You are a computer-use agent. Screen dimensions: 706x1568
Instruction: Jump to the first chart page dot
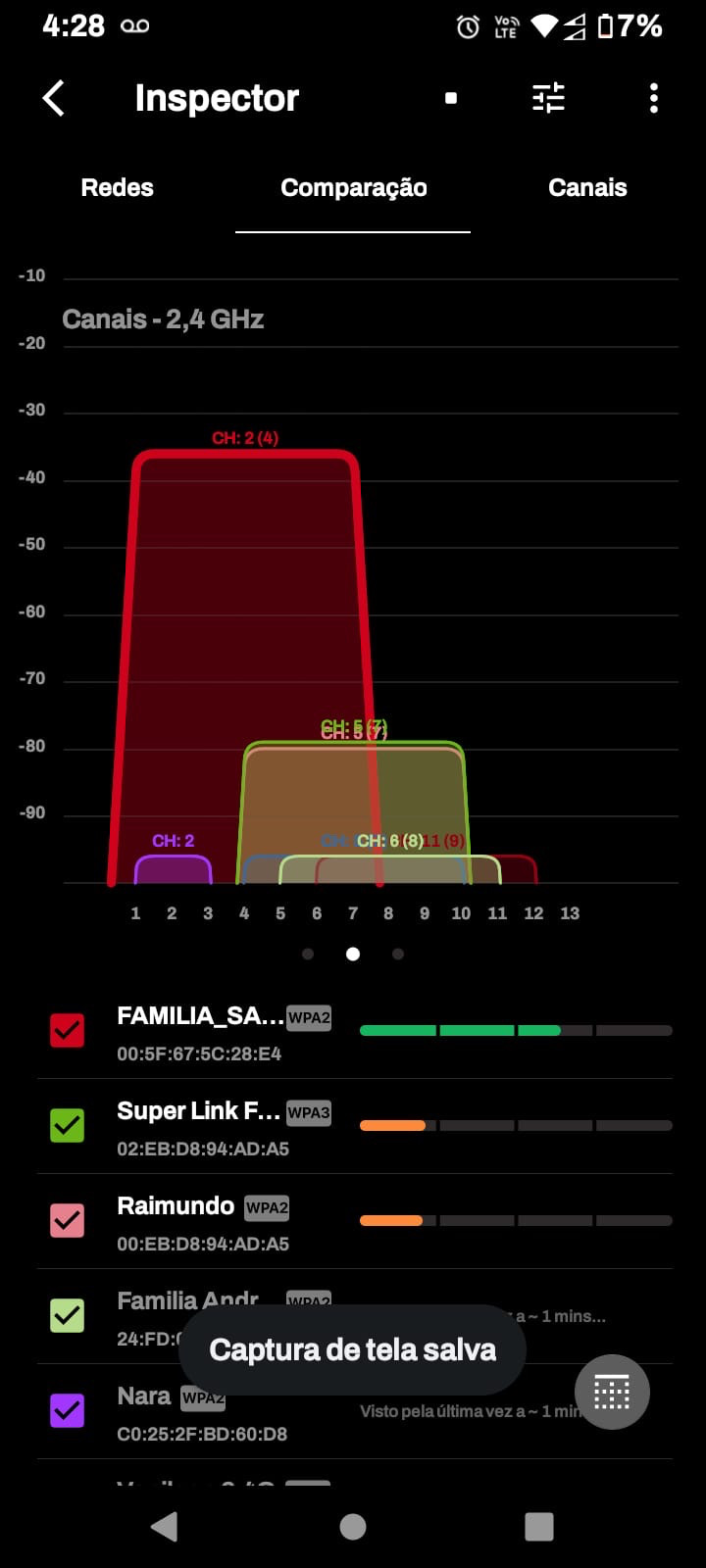coord(308,954)
